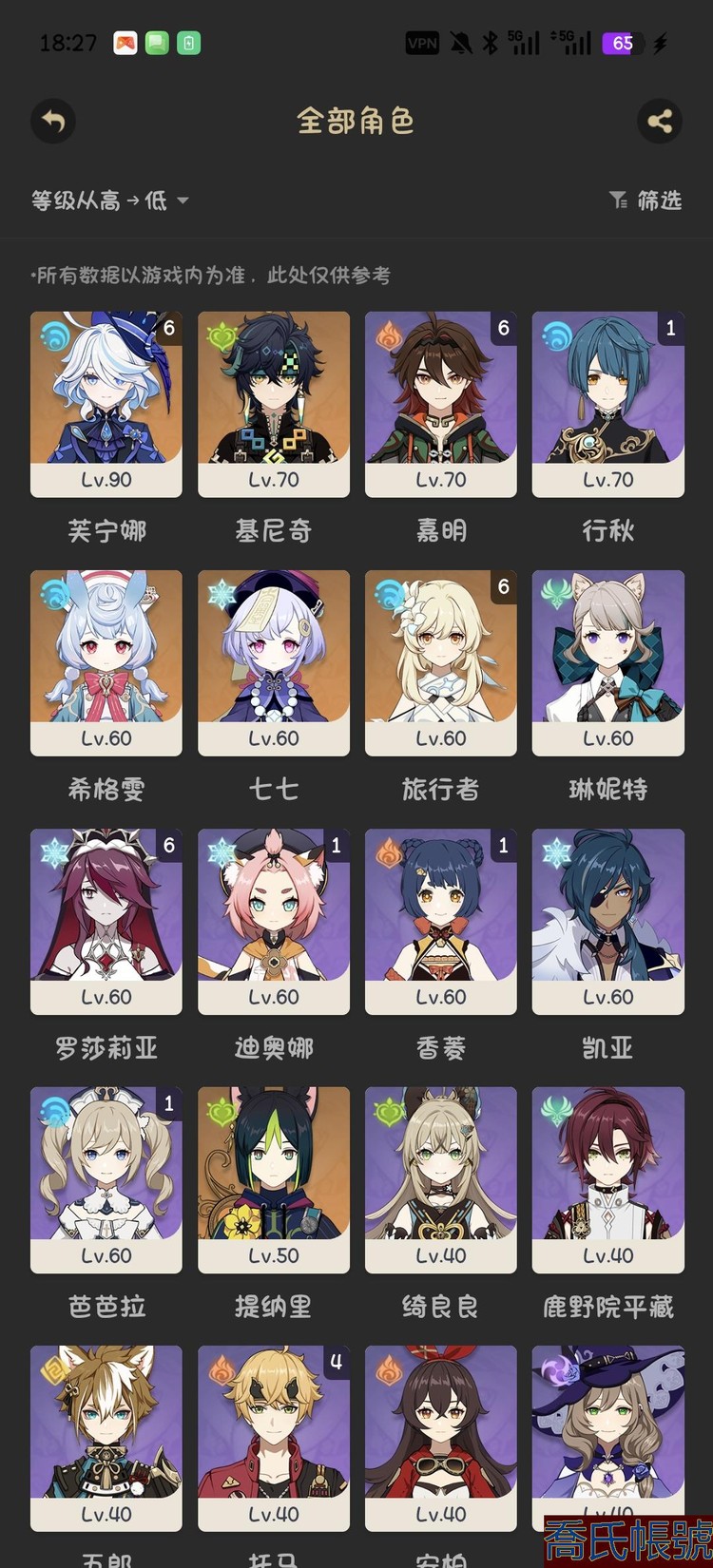Select the 基尼奇 character card
Image resolution: width=713 pixels, height=1568 pixels.
point(274,404)
